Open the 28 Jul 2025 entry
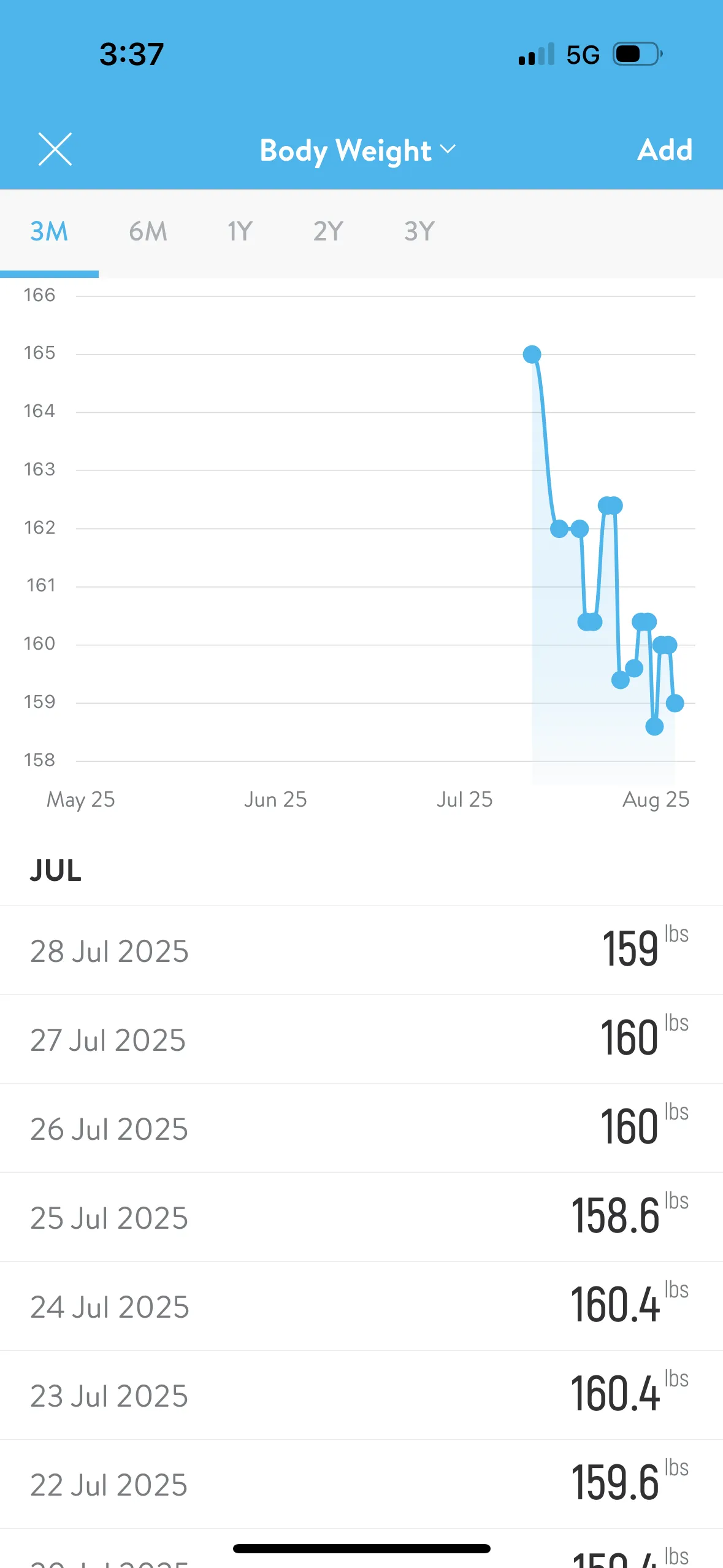 [x=361, y=950]
